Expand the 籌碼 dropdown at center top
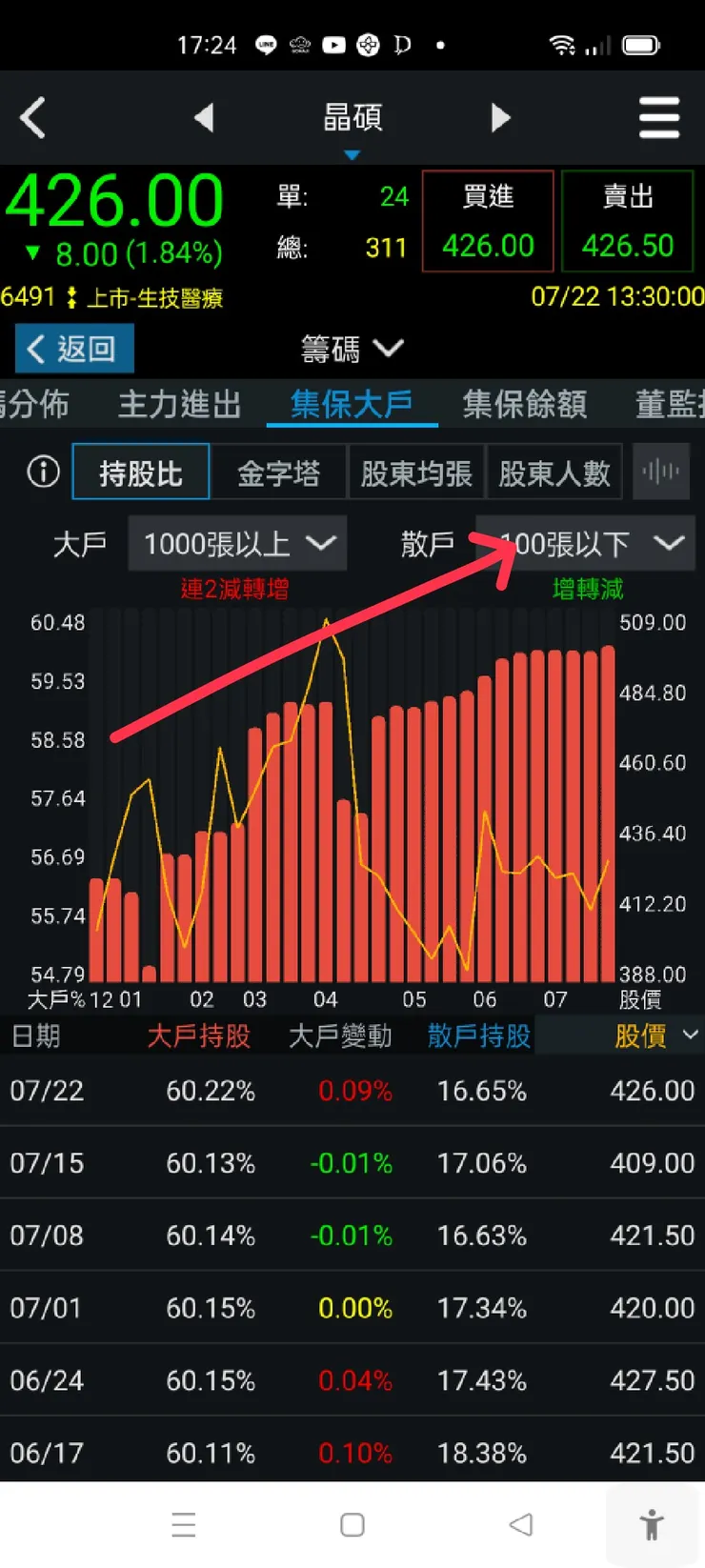The width and height of the screenshot is (705, 1568). [352, 349]
